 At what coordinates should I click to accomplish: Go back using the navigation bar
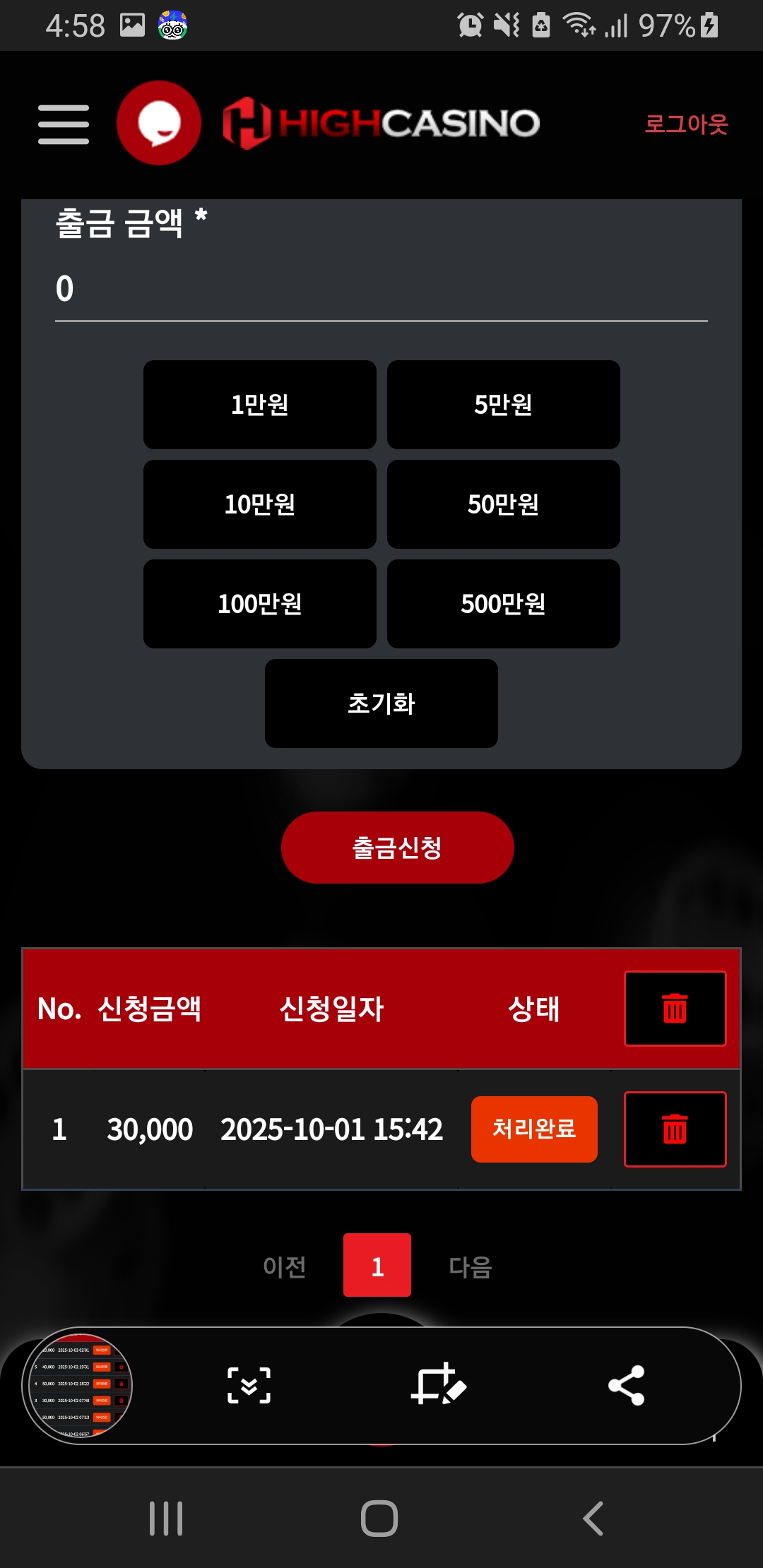point(593,1519)
